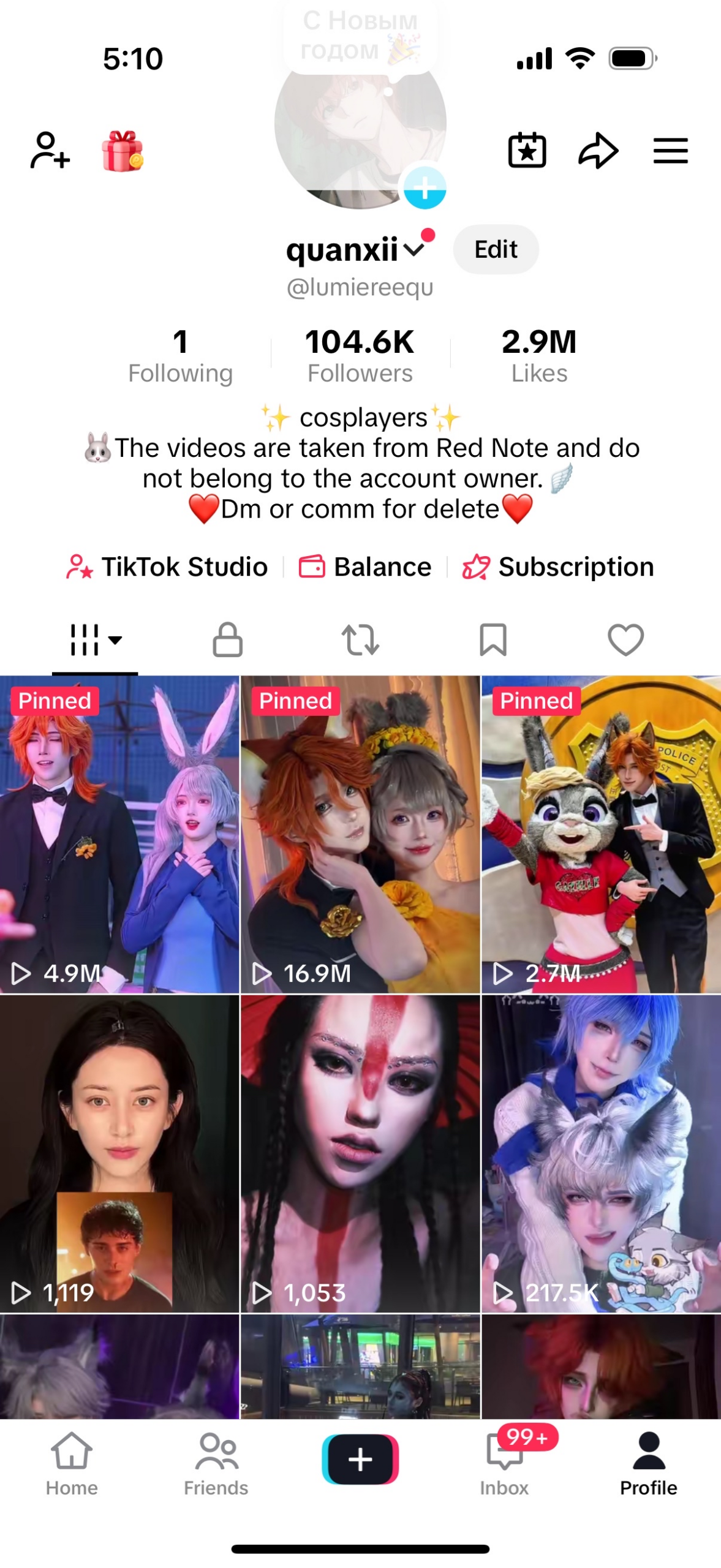Image resolution: width=721 pixels, height=1568 pixels.
Task: Open the gift box rewards icon
Action: click(x=123, y=151)
